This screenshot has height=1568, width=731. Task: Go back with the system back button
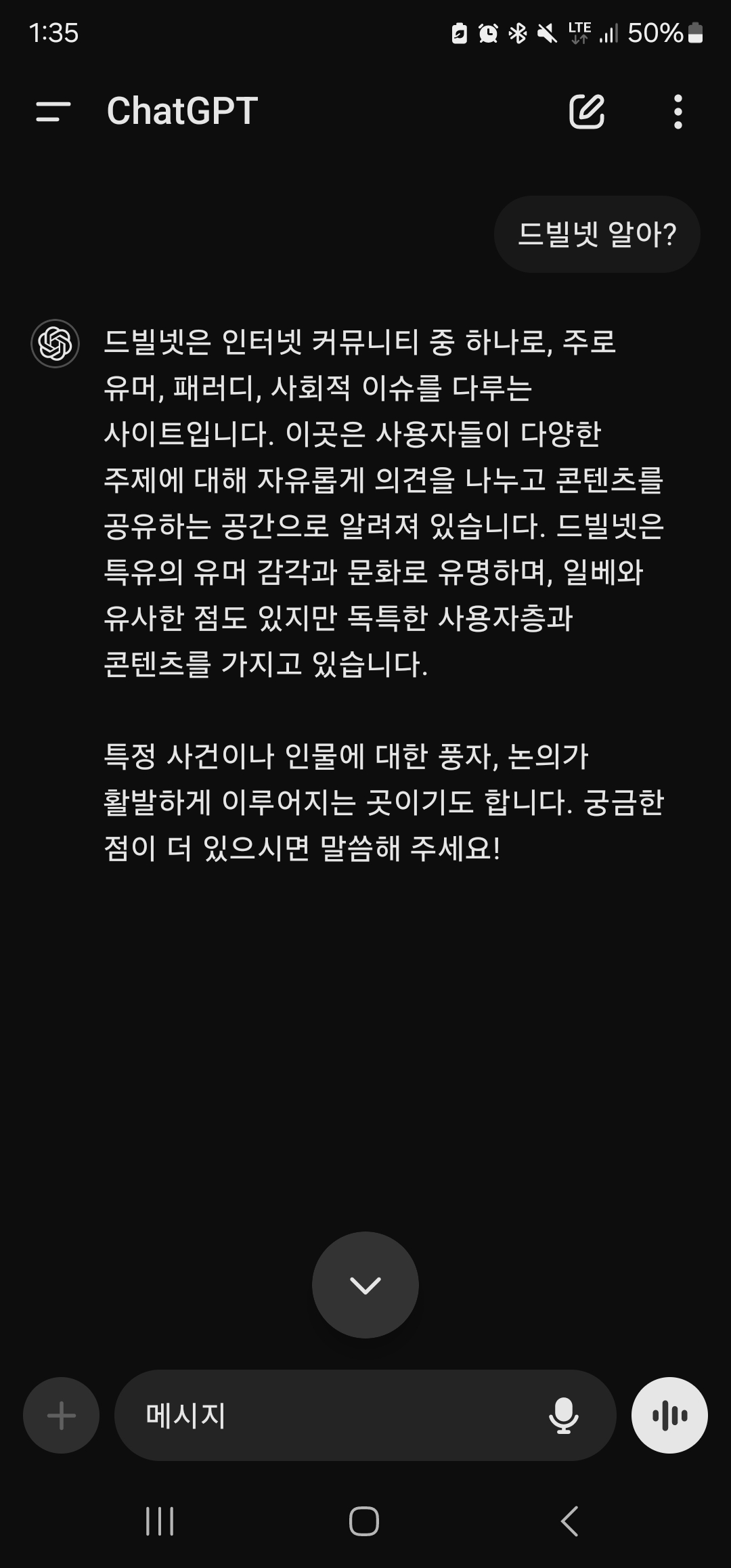click(x=570, y=1521)
